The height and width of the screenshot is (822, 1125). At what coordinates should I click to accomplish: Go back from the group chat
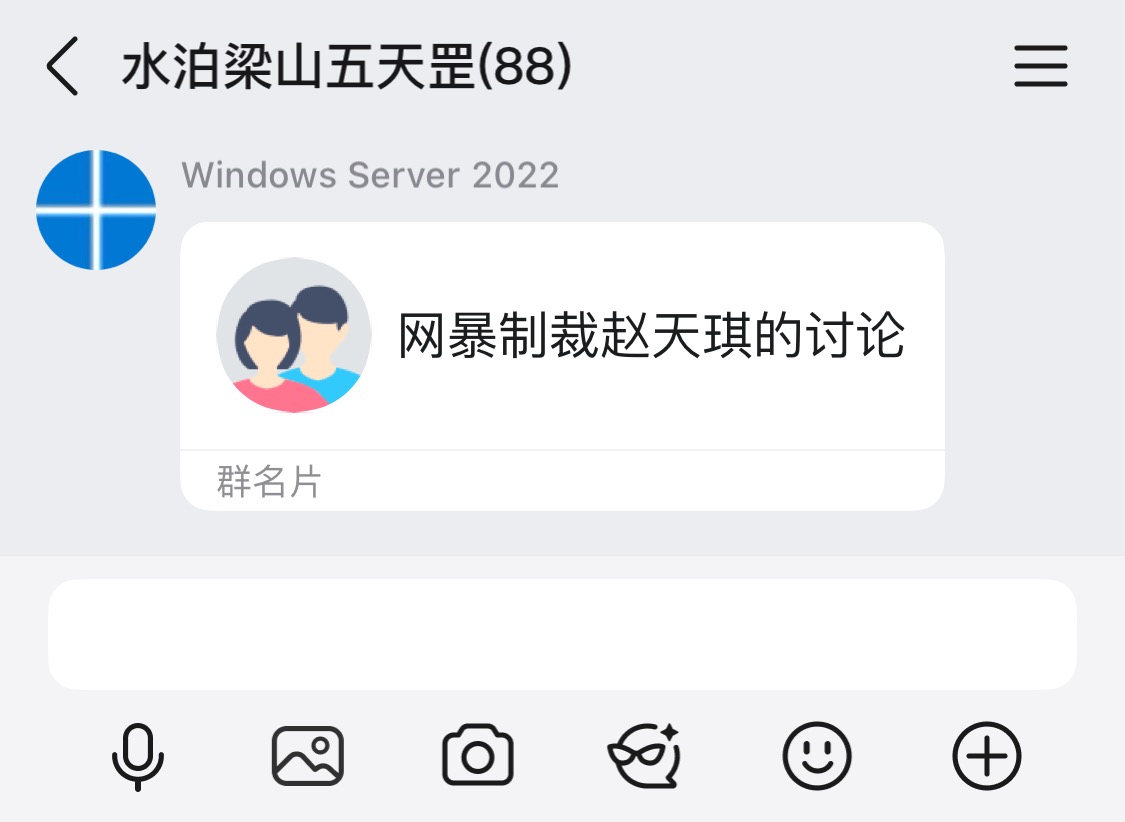[63, 68]
